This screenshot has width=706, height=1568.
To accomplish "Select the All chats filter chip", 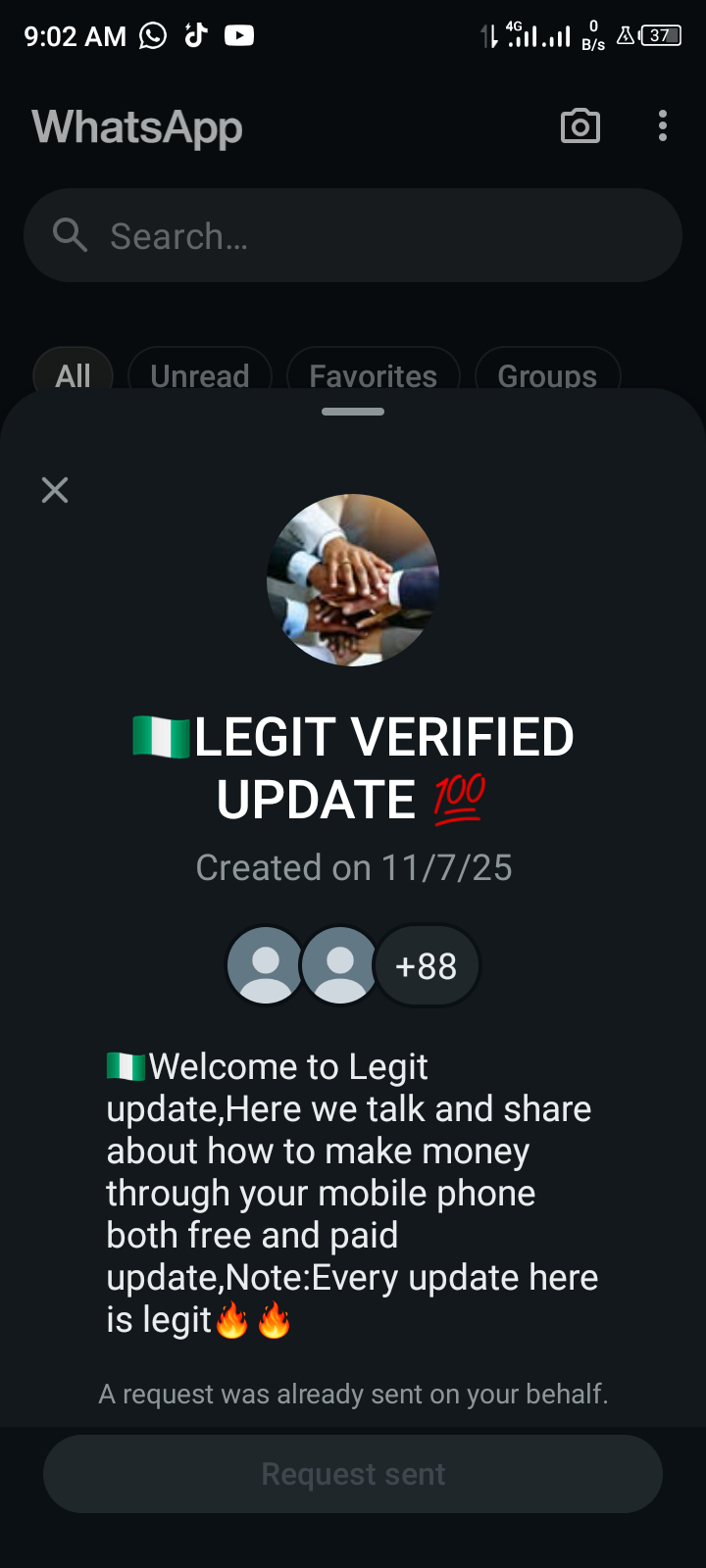I will pos(74,373).
